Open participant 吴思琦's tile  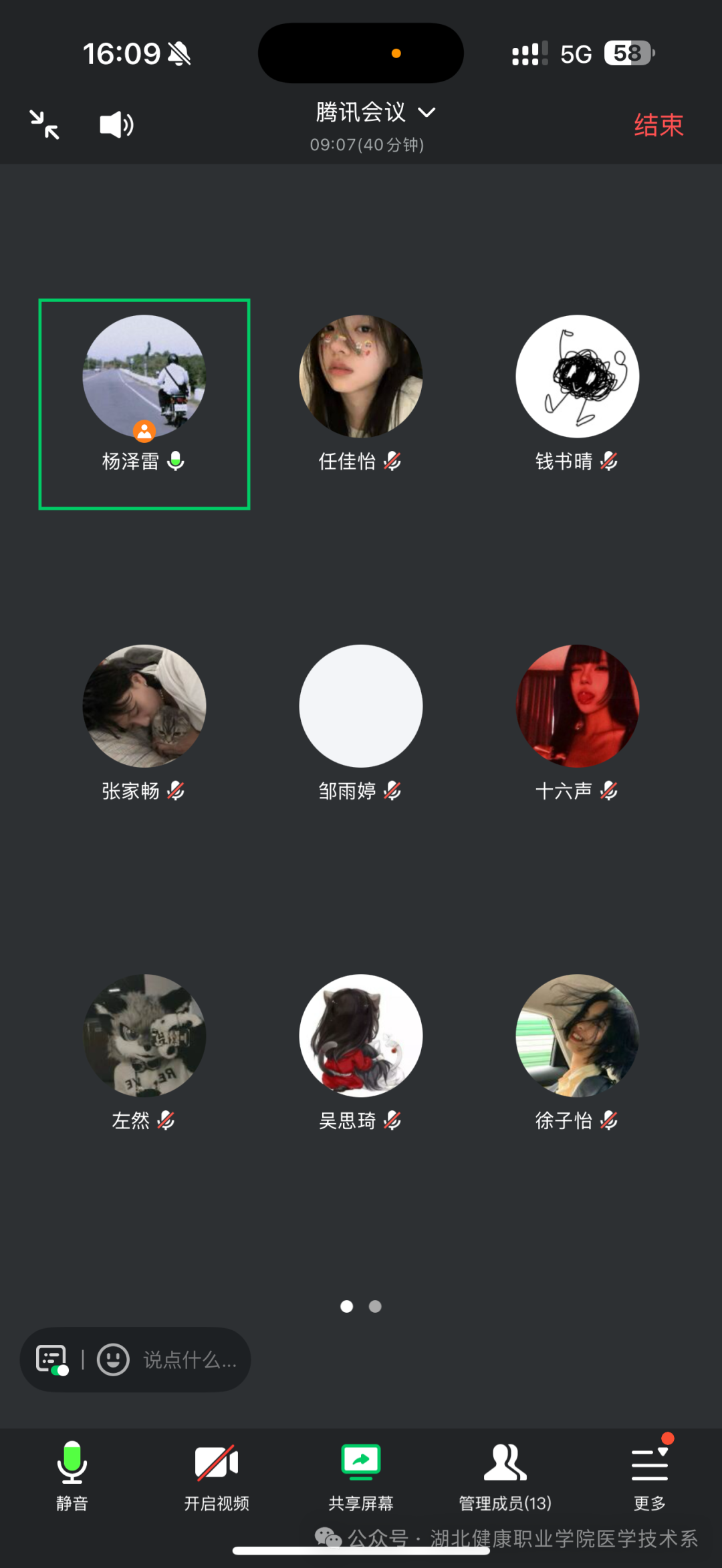click(360, 1036)
